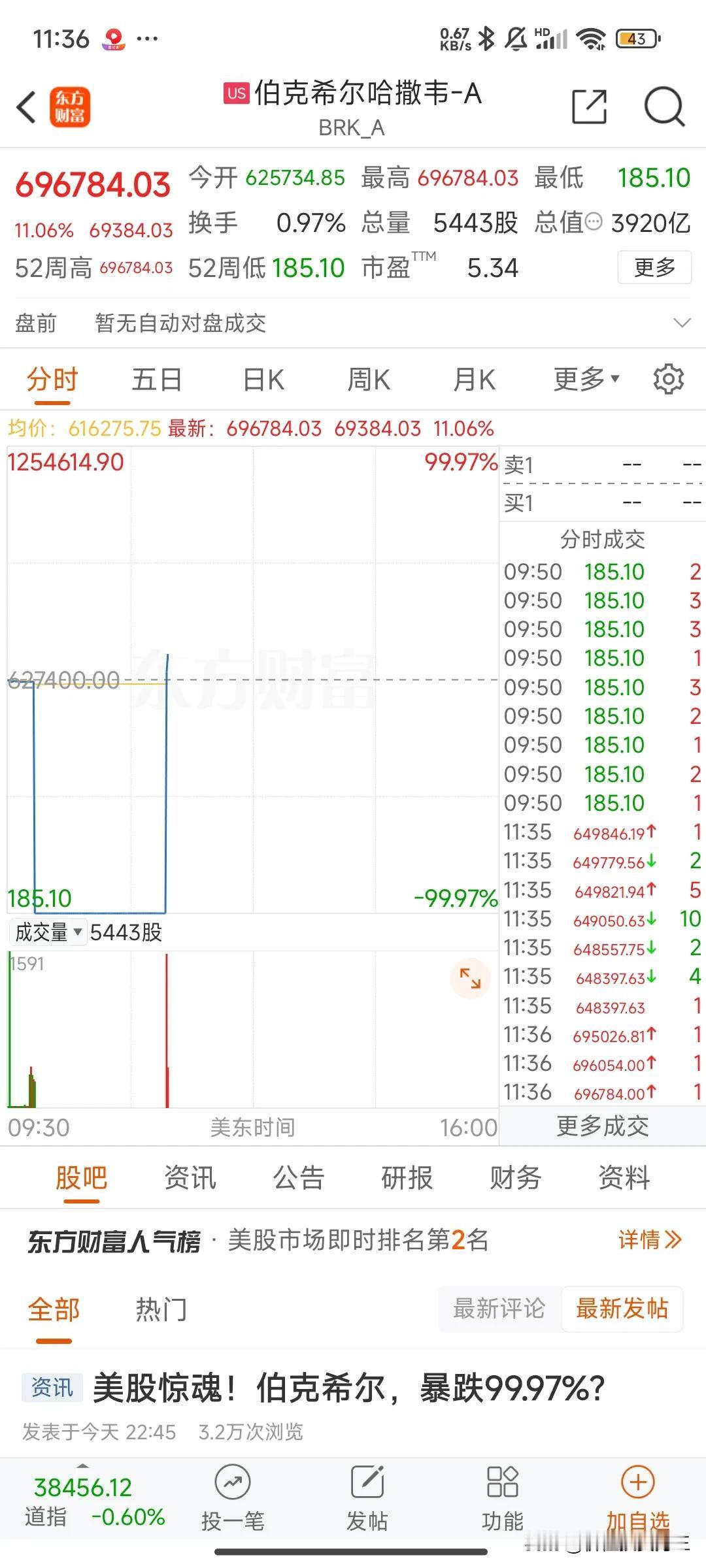Open the chart settings gear icon
The width and height of the screenshot is (706, 1568).
click(668, 379)
